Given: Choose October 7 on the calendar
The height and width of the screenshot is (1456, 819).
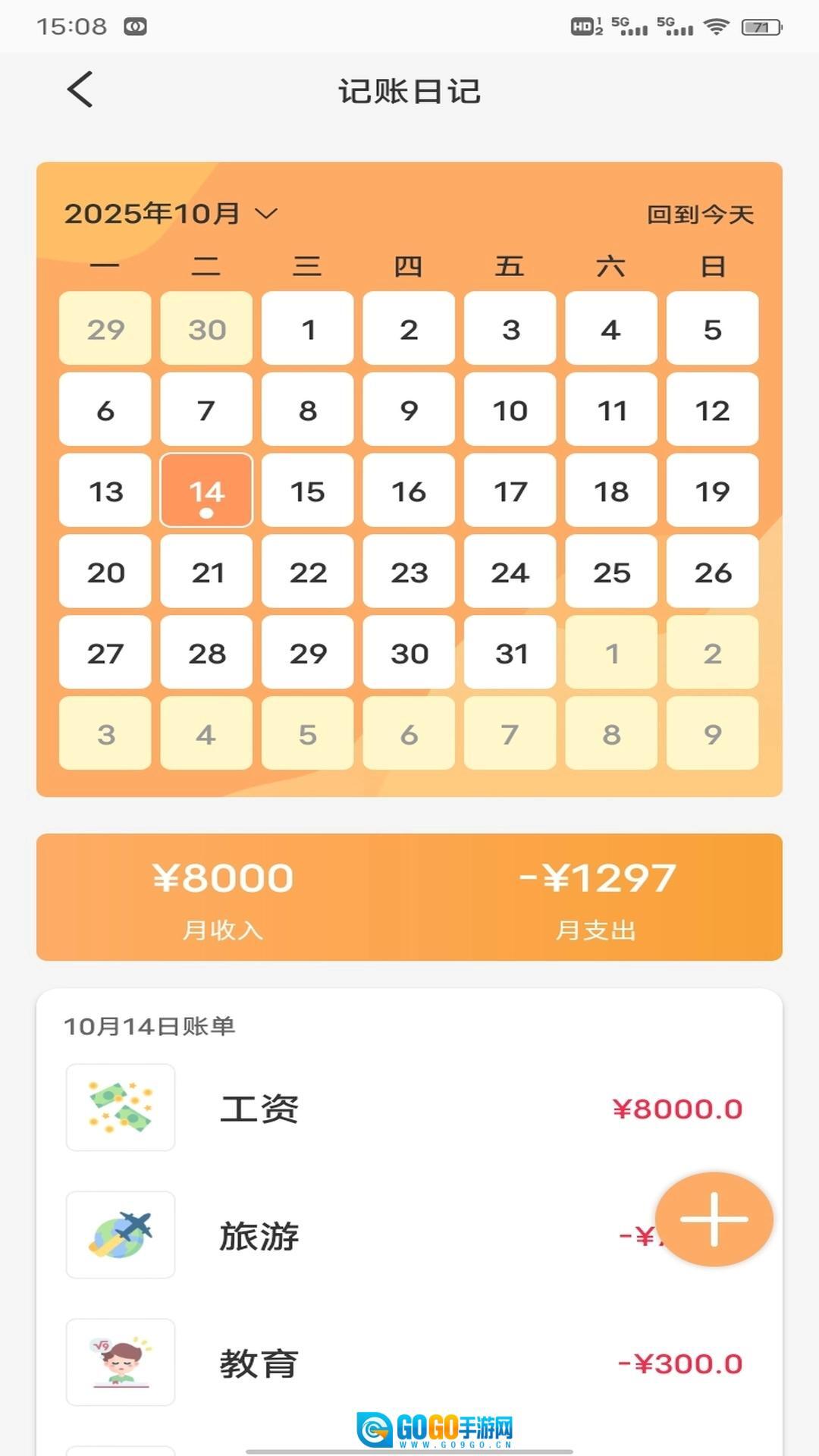Looking at the screenshot, I should (206, 410).
